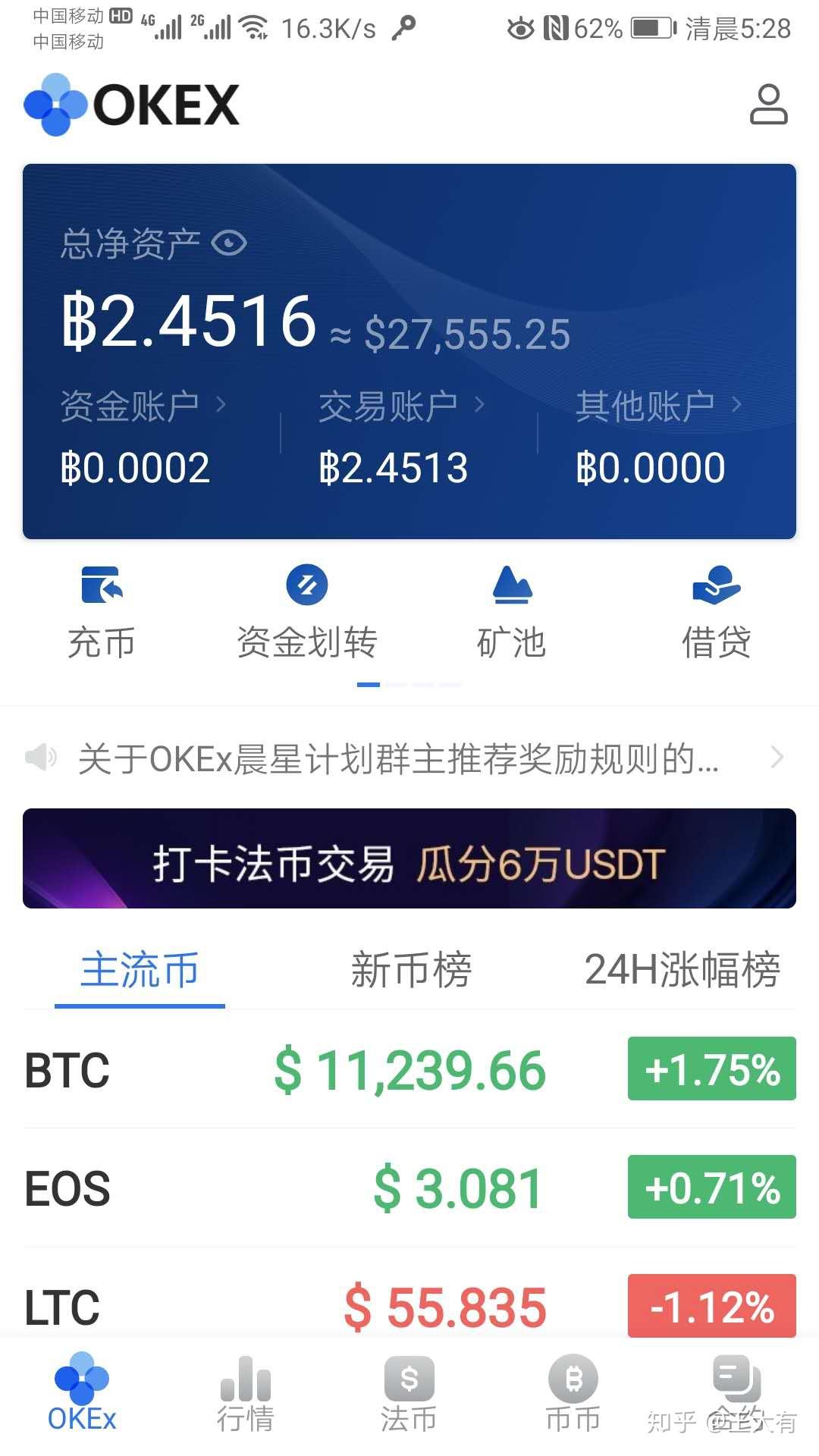
Task: Toggle the eye icon to hide total assets
Action: point(230,243)
